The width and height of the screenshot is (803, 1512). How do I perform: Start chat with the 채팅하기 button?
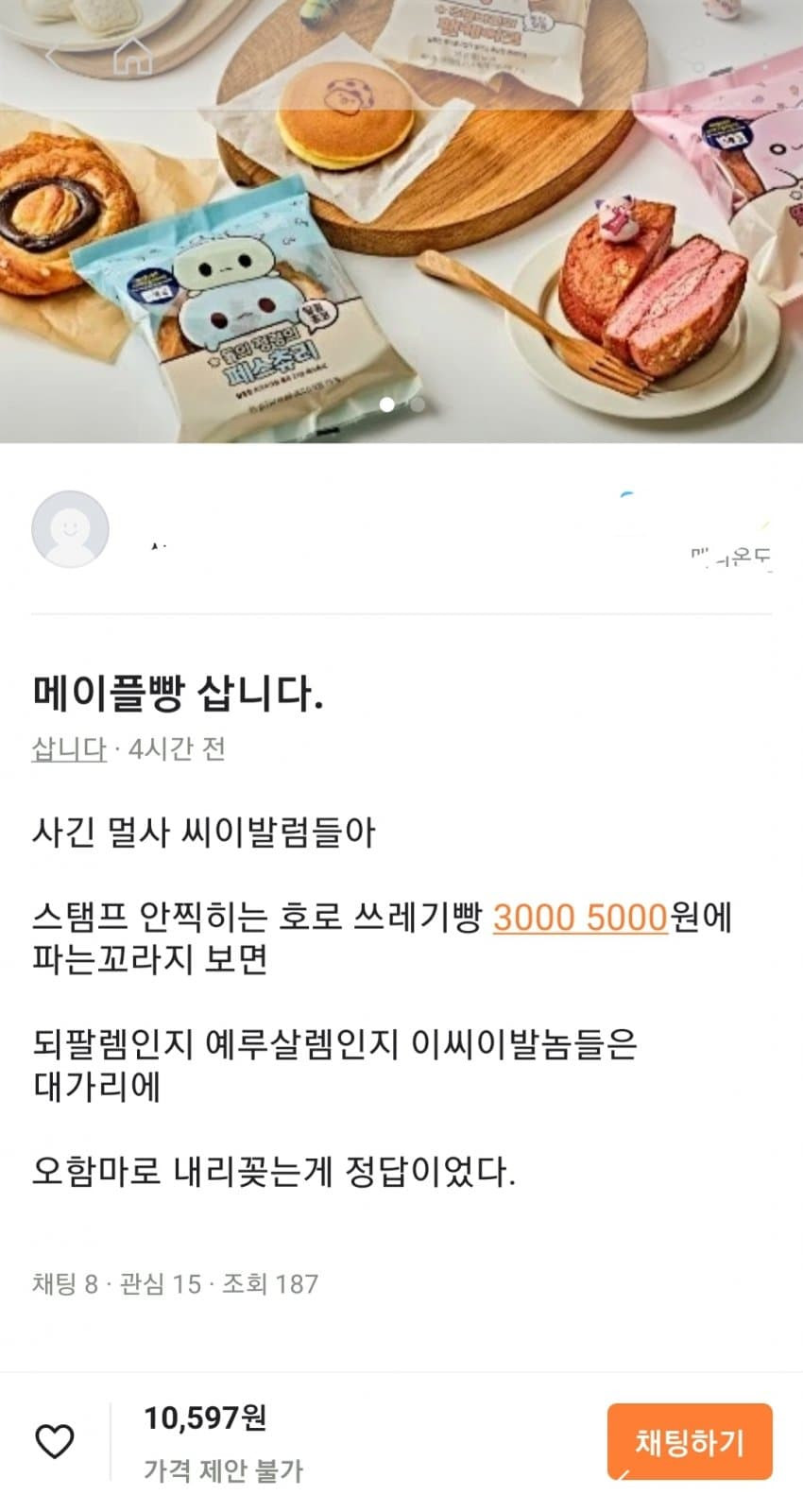[x=690, y=1442]
